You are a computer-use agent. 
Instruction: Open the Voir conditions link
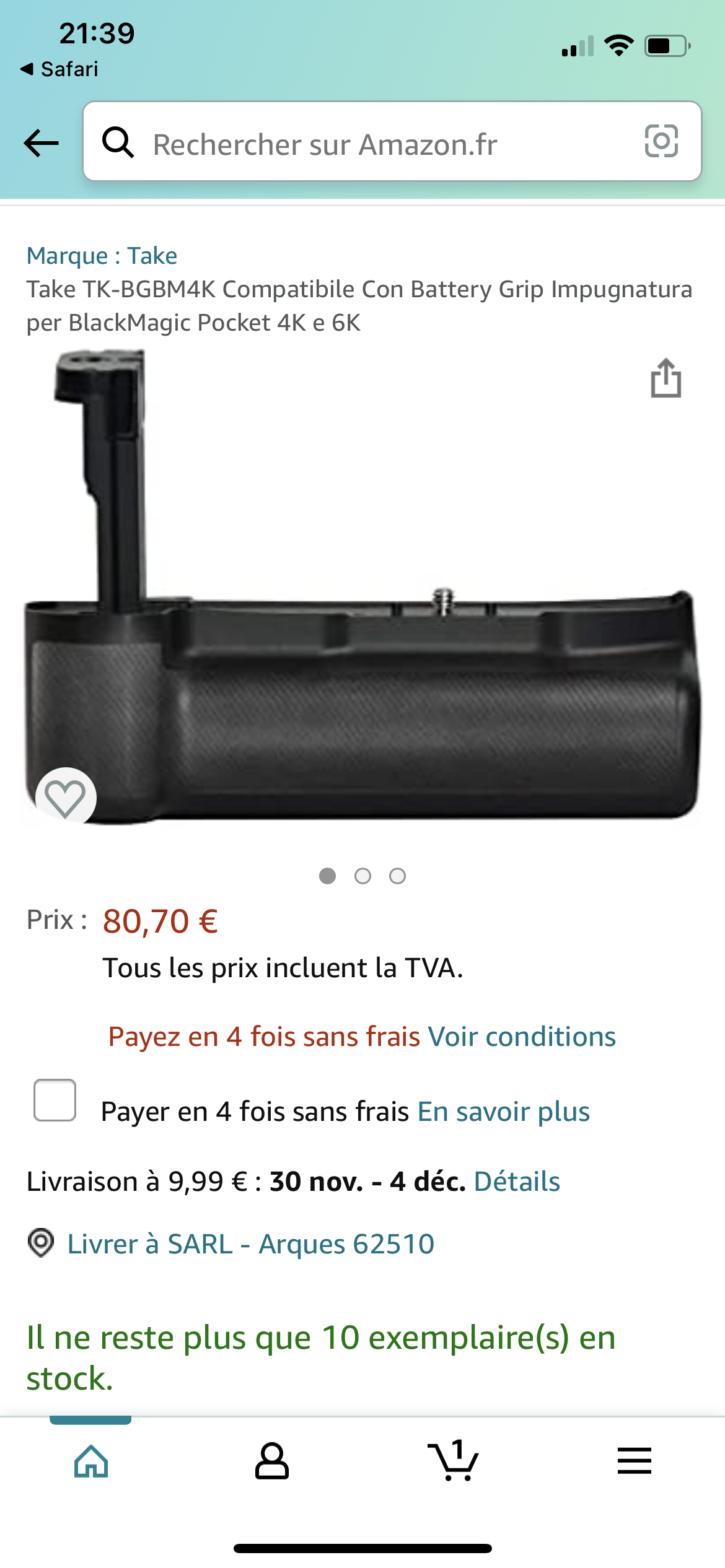522,1037
